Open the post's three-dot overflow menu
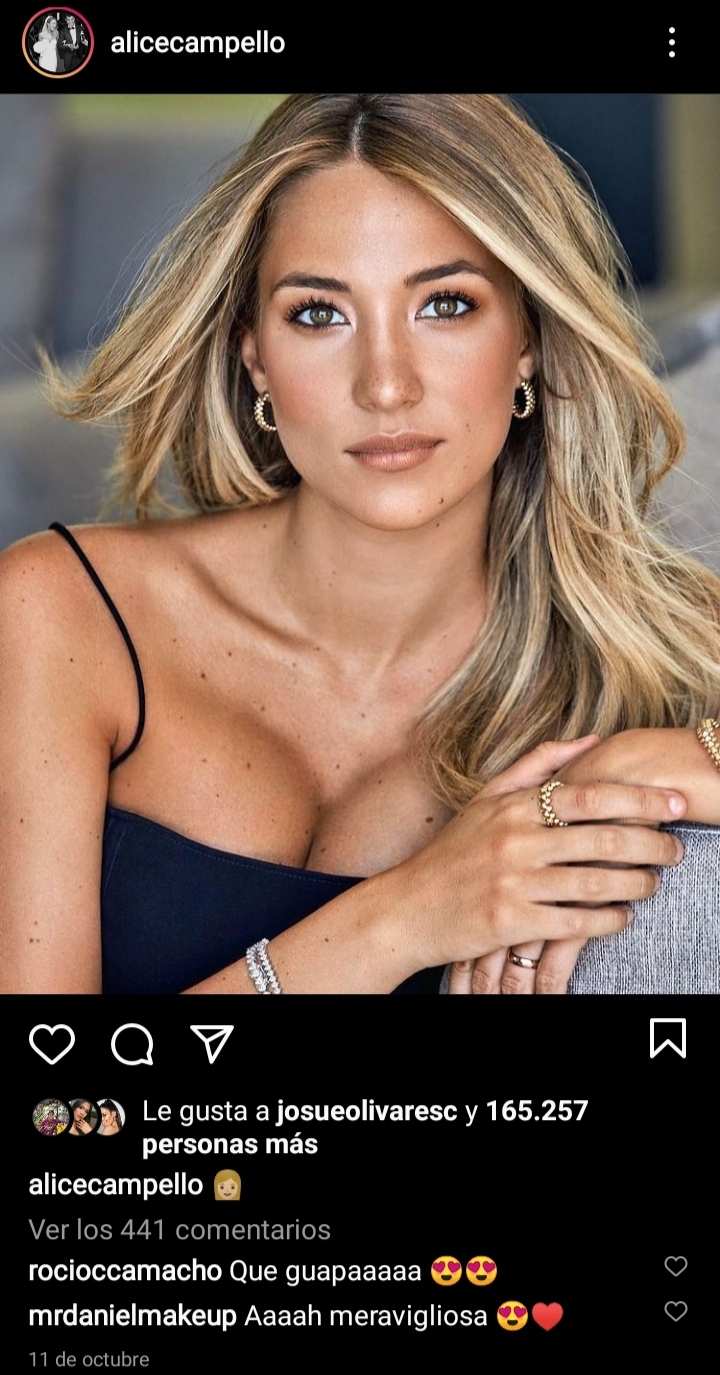Screen dimensions: 720x1375 (x=671, y=42)
